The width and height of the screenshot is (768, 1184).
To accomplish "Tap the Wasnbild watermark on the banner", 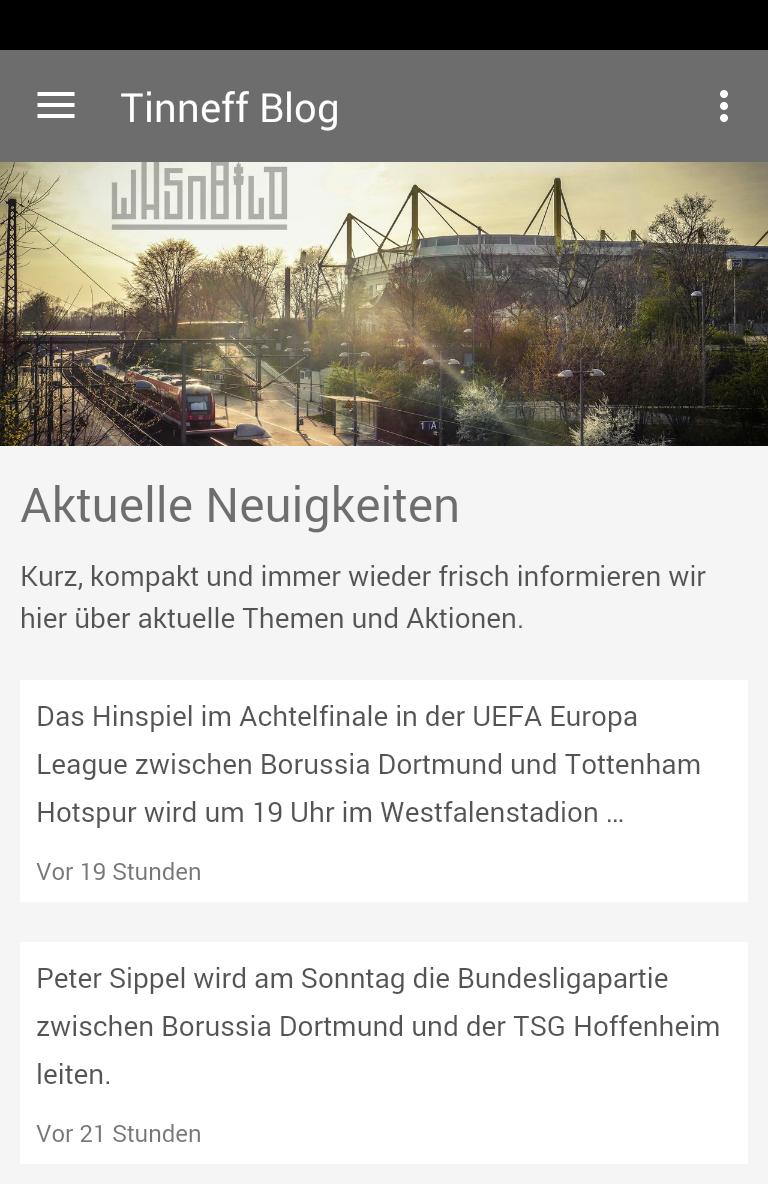I will pyautogui.click(x=199, y=195).
